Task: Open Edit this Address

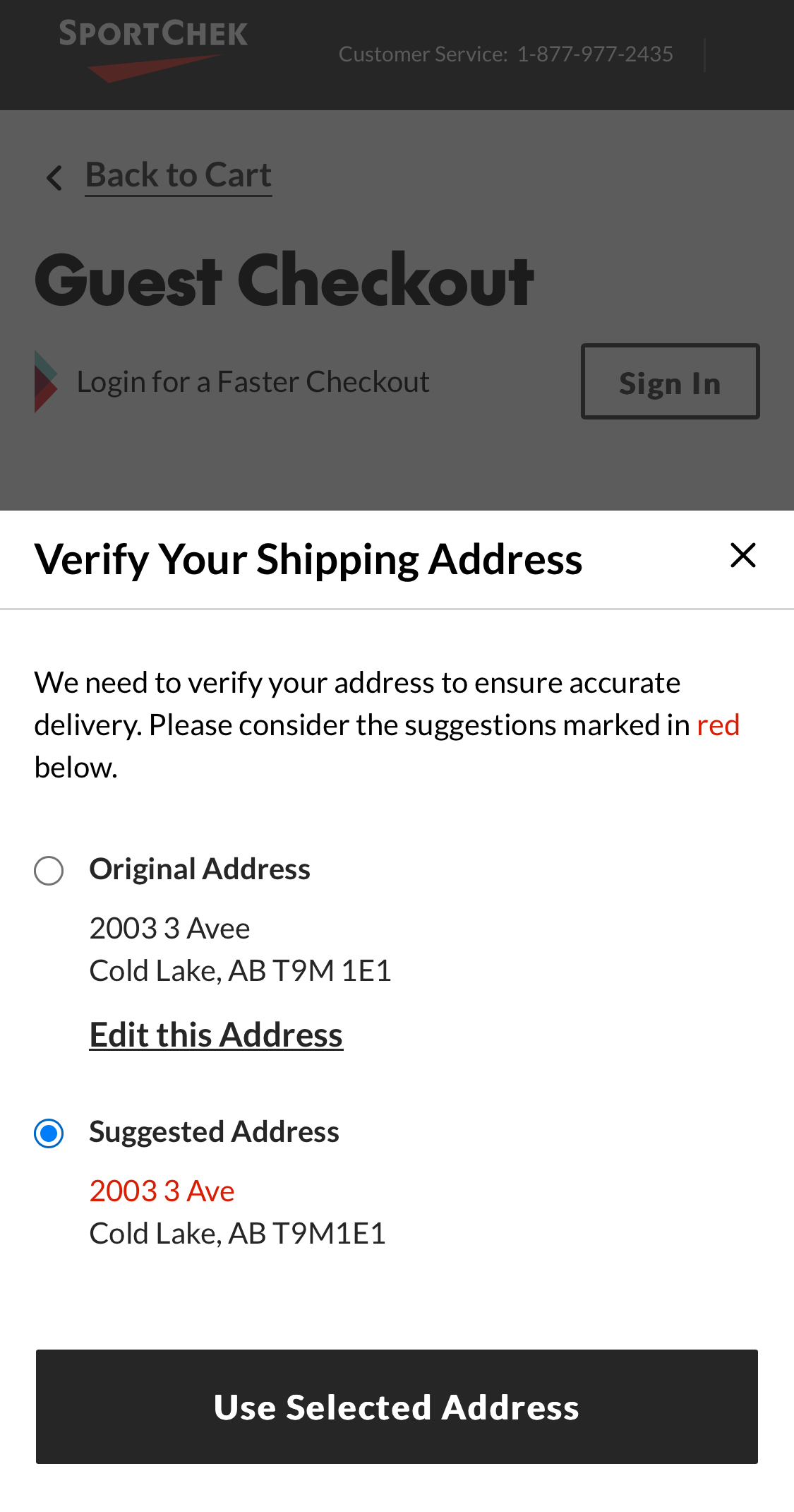Action: coord(216,1034)
